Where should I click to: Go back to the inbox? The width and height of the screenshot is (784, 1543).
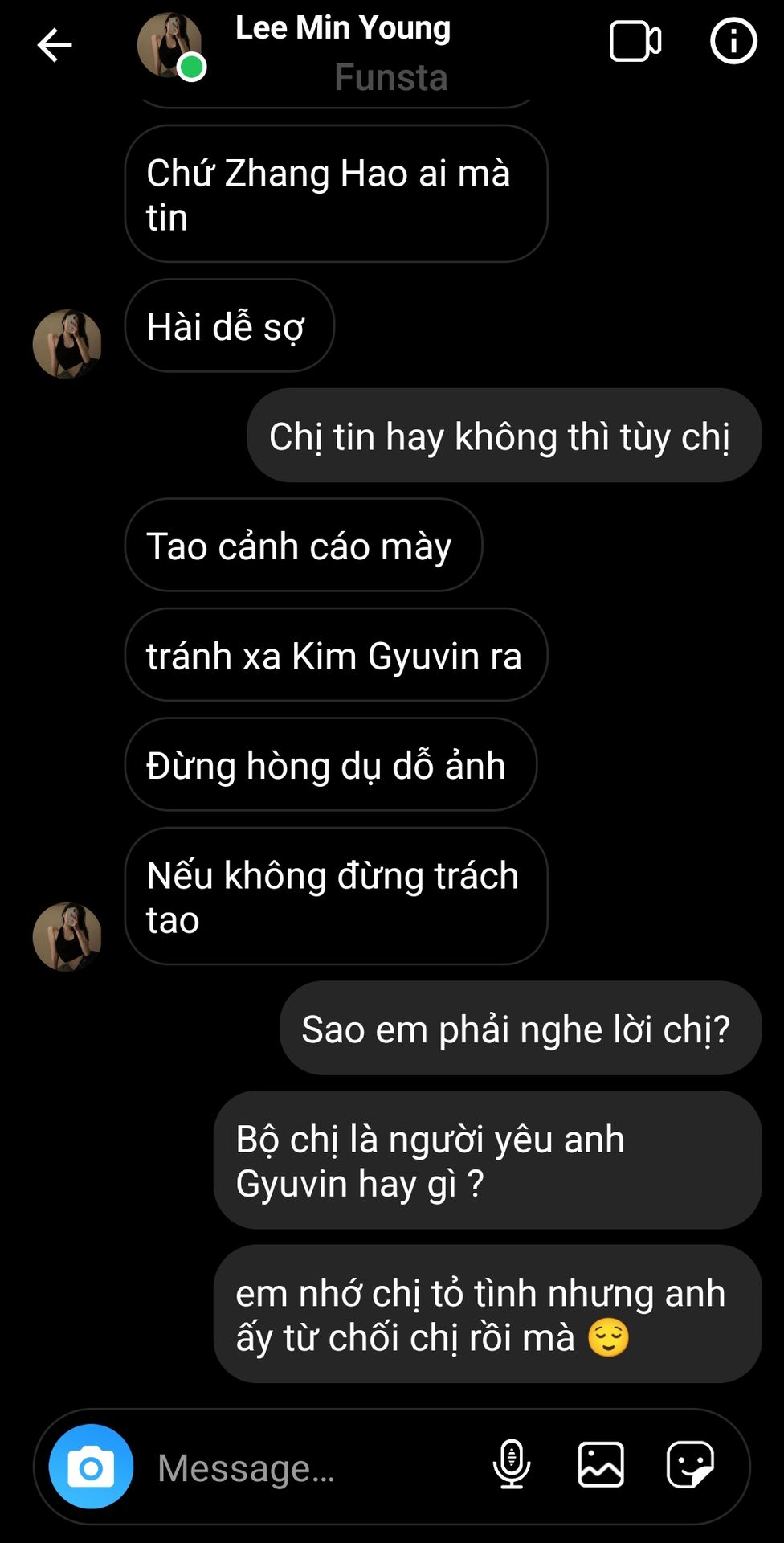pyautogui.click(x=55, y=45)
